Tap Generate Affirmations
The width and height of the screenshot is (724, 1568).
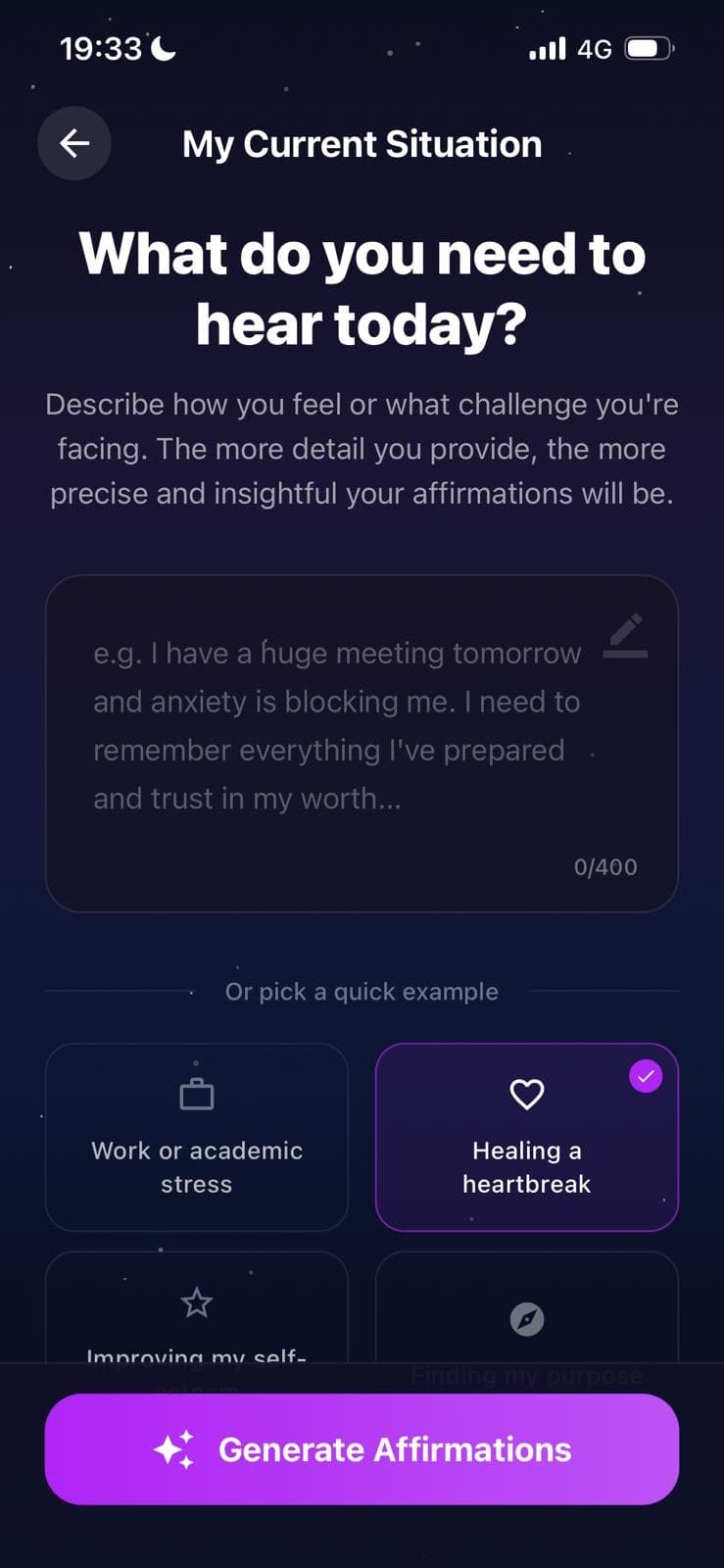[362, 1448]
